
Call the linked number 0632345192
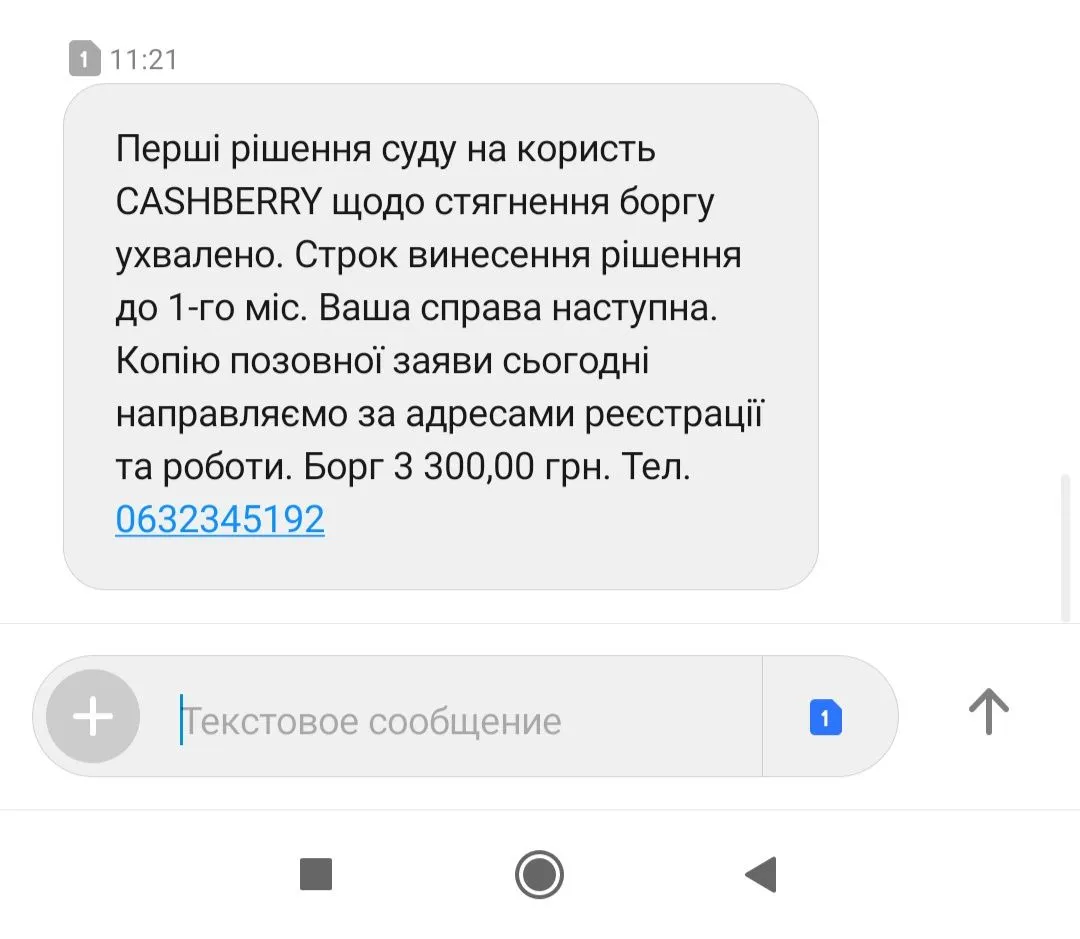coord(220,520)
